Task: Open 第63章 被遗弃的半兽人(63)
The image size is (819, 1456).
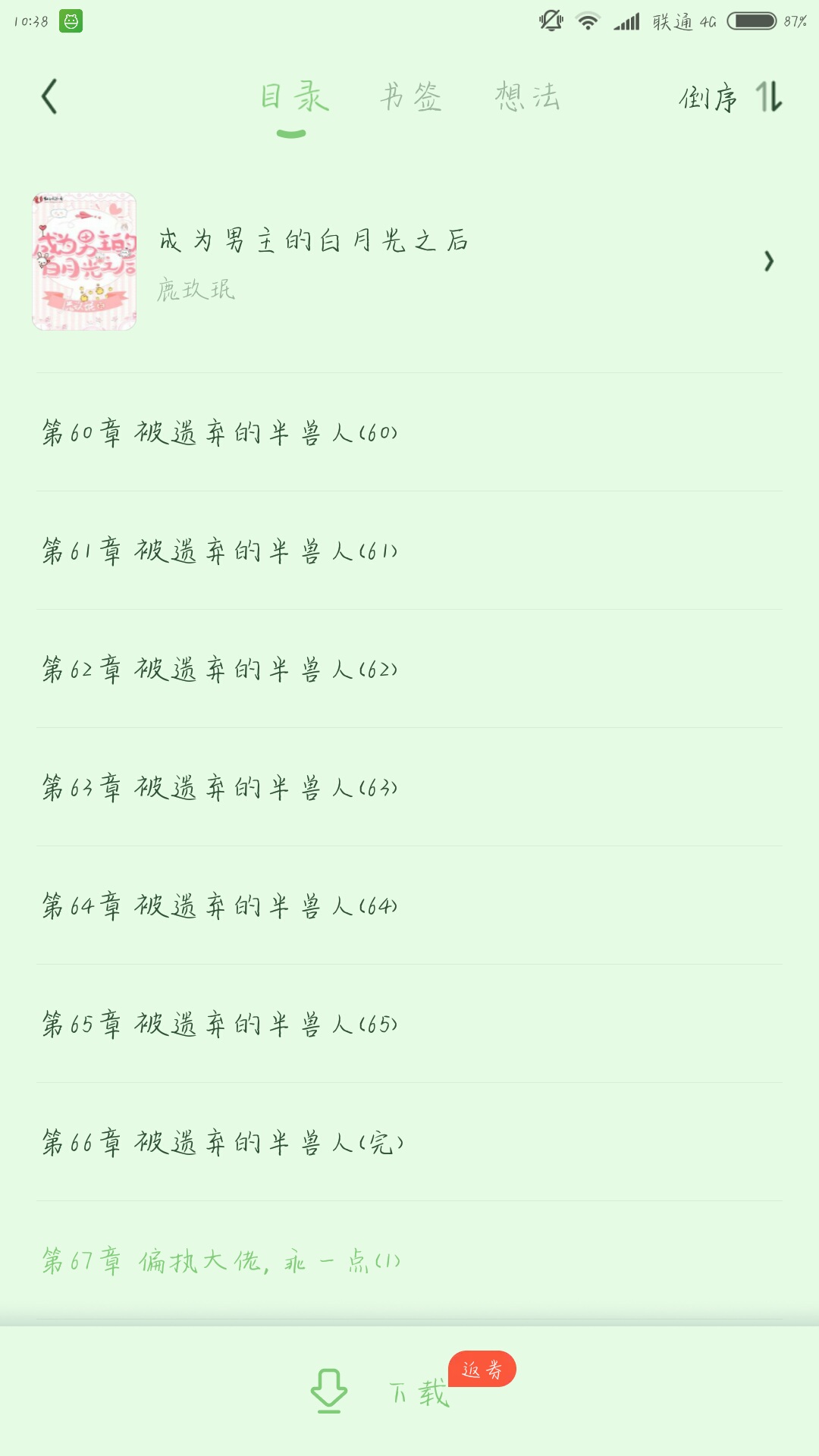Action: coord(409,787)
